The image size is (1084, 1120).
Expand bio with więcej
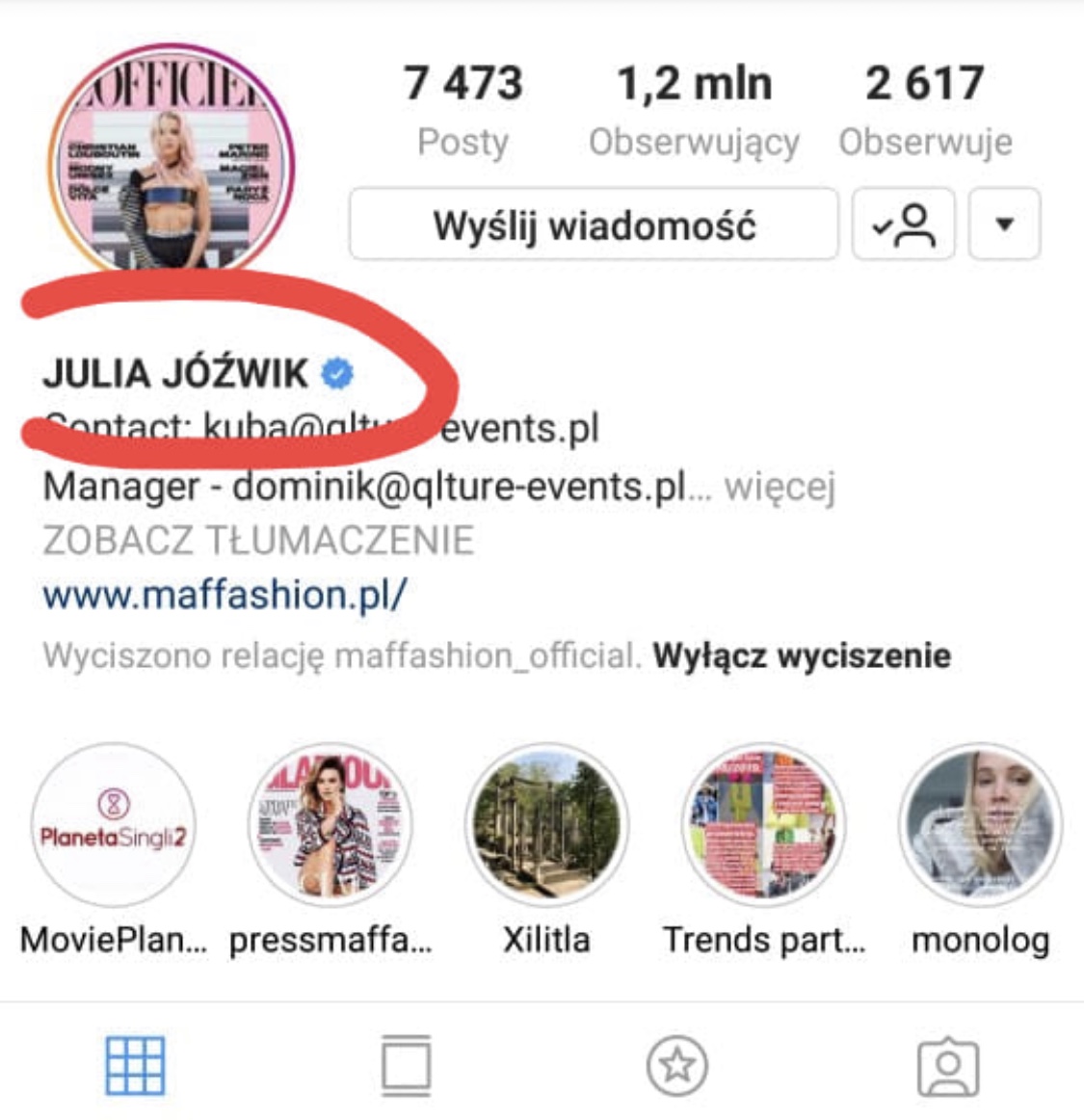click(779, 487)
